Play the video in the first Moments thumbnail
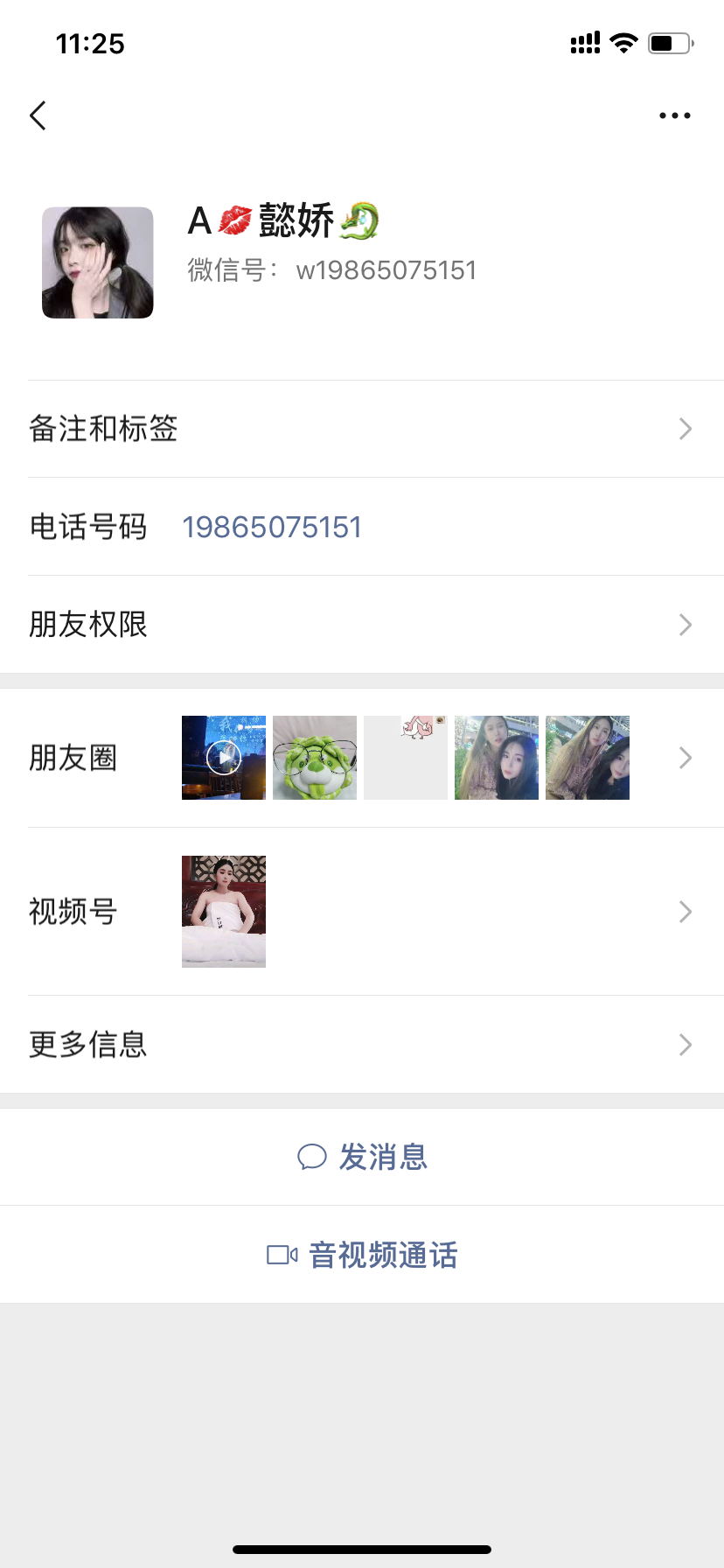 click(x=223, y=758)
